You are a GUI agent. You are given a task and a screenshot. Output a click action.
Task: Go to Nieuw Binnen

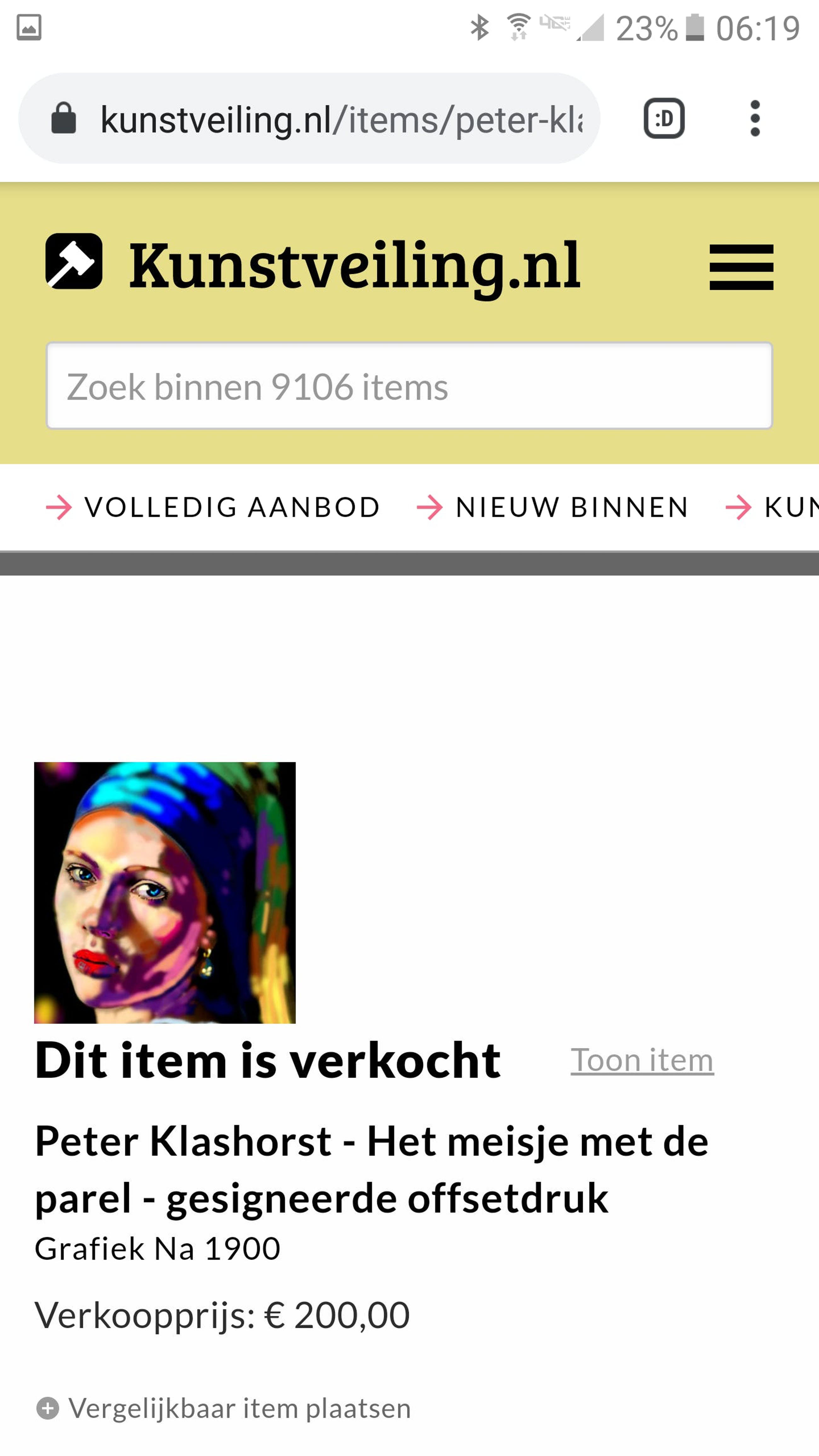click(x=553, y=507)
